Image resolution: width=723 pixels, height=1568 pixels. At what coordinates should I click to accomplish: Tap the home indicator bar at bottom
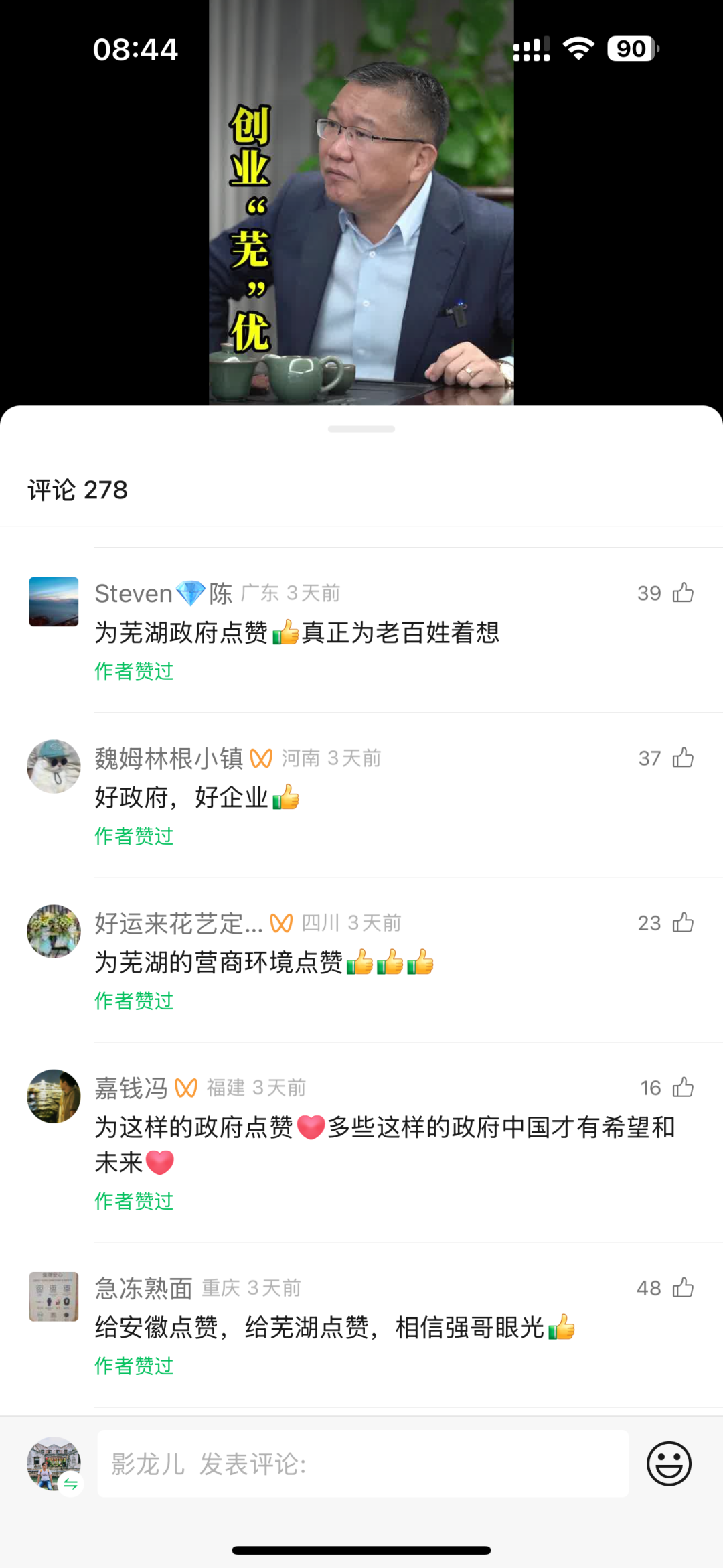361,1552
